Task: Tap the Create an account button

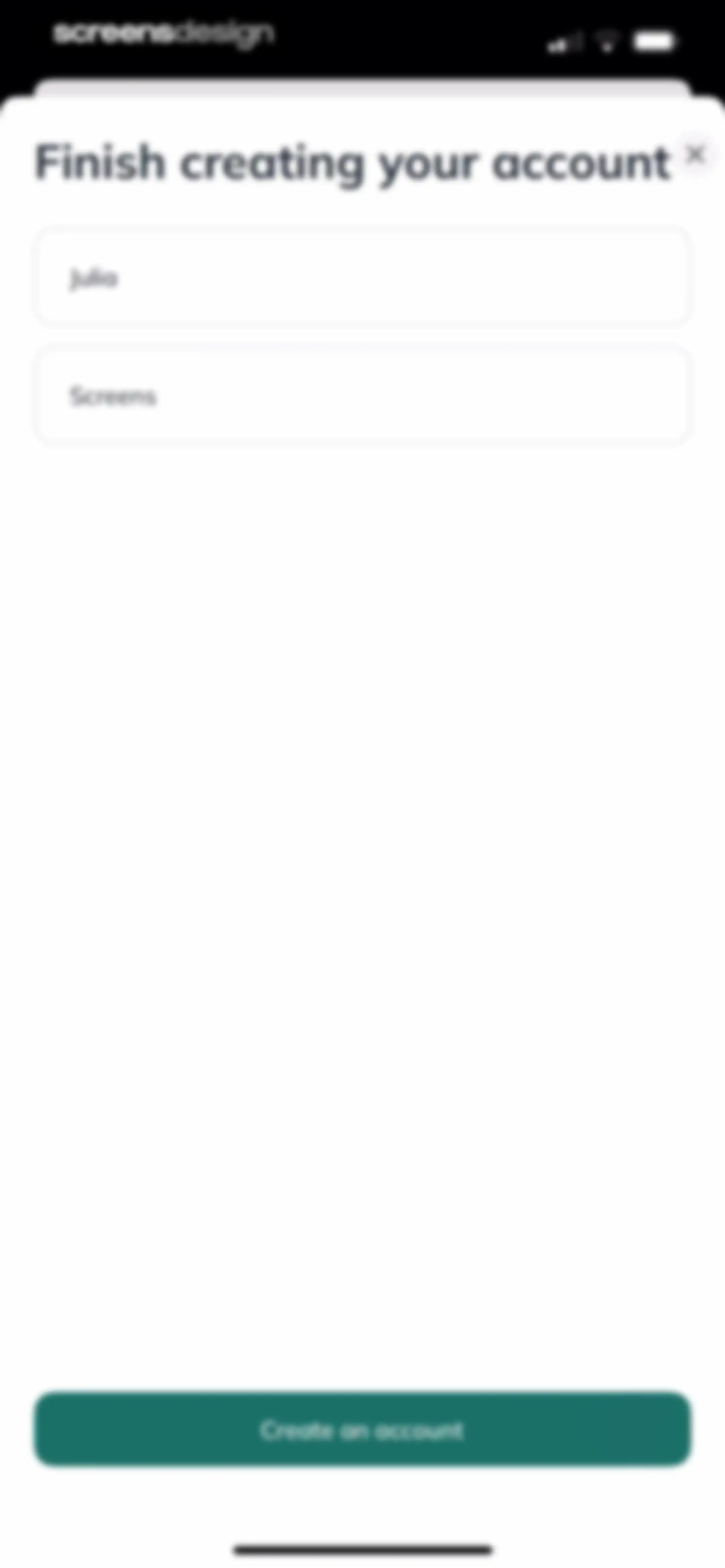Action: click(363, 1429)
